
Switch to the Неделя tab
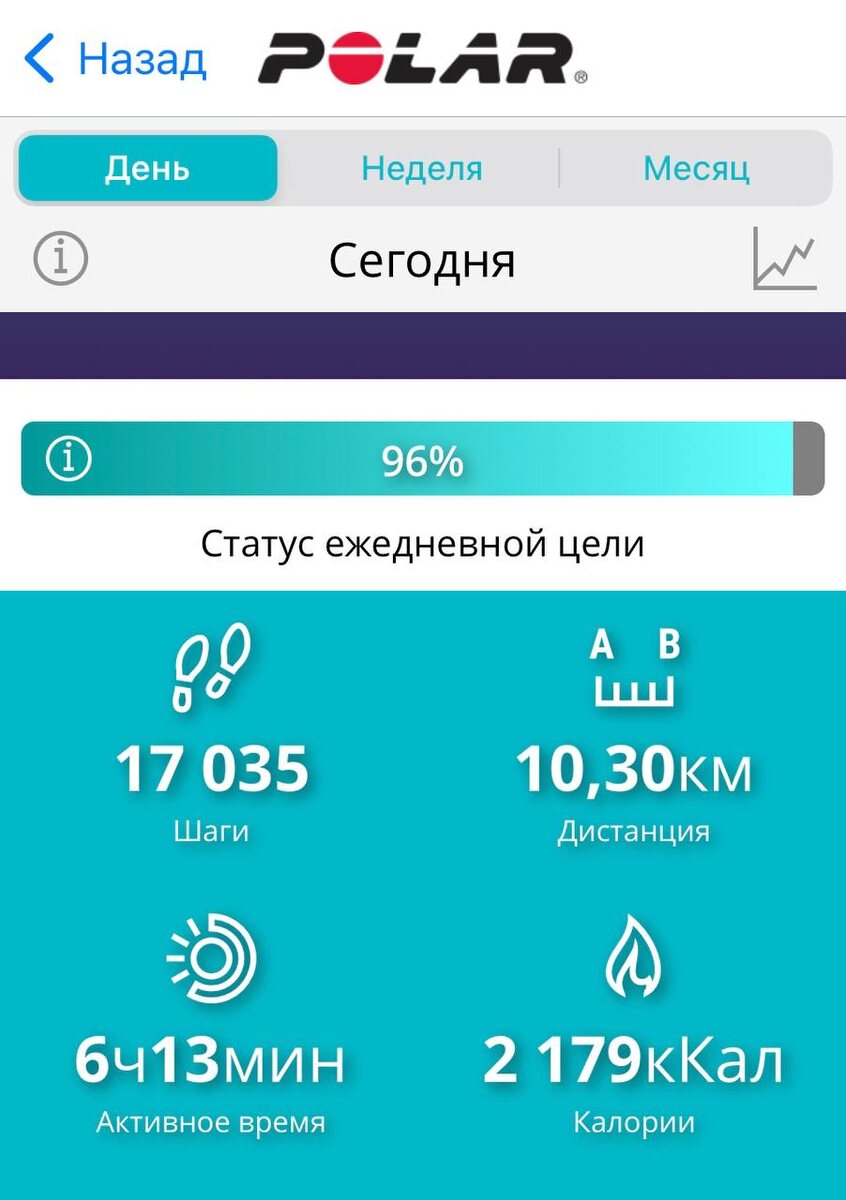[x=421, y=168]
